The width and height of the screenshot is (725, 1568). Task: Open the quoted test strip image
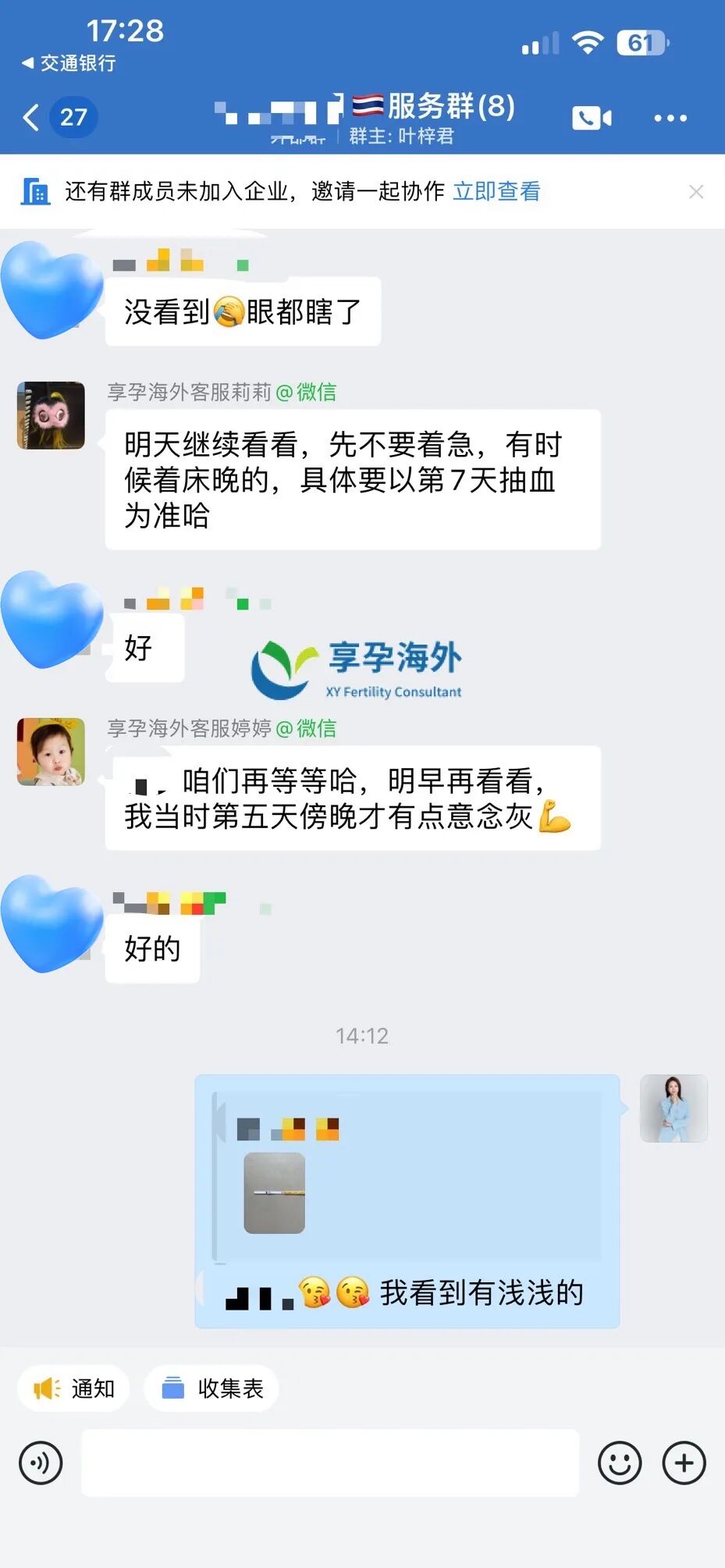[274, 1193]
